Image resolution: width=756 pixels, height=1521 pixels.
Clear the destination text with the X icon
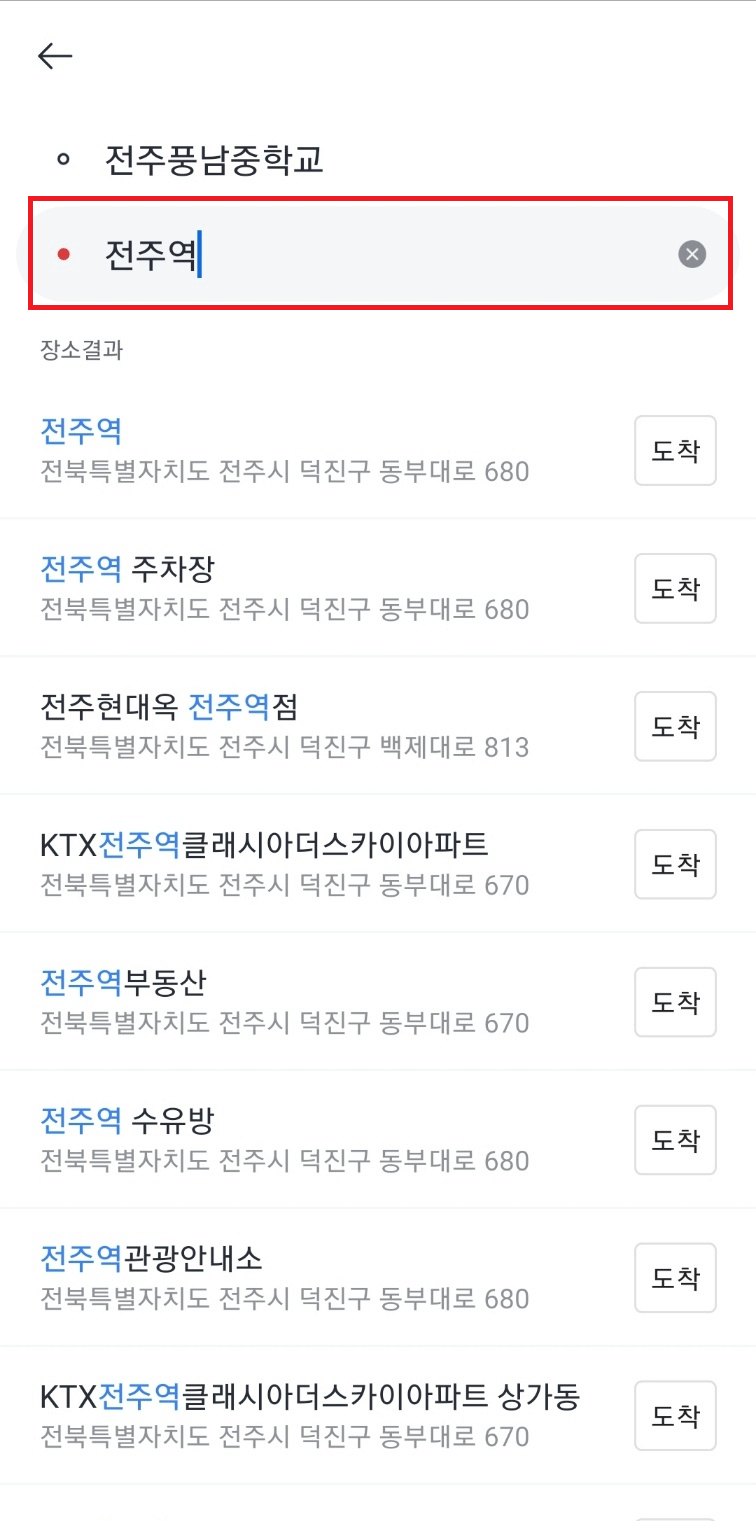click(692, 254)
